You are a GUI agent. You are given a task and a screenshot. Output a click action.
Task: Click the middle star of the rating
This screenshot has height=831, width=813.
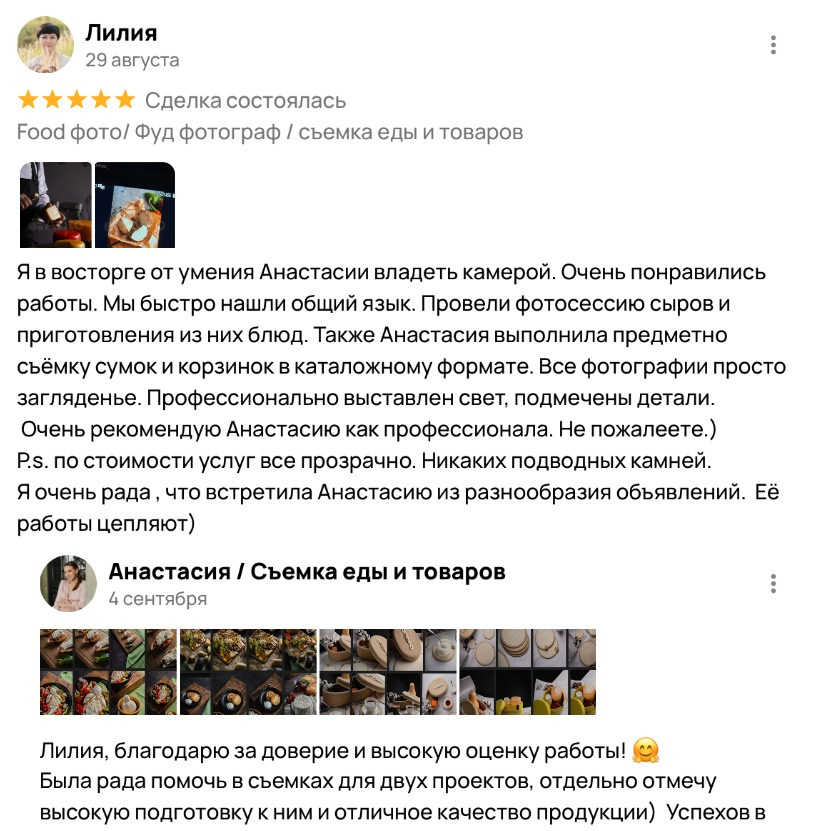coord(78,100)
